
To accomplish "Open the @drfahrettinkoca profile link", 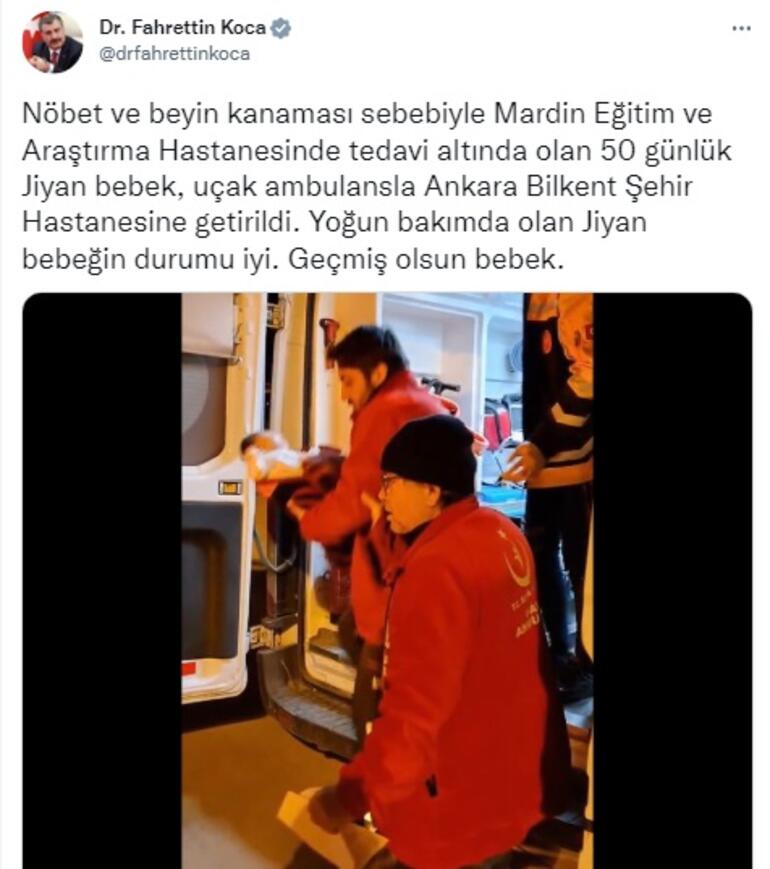I will (x=174, y=54).
